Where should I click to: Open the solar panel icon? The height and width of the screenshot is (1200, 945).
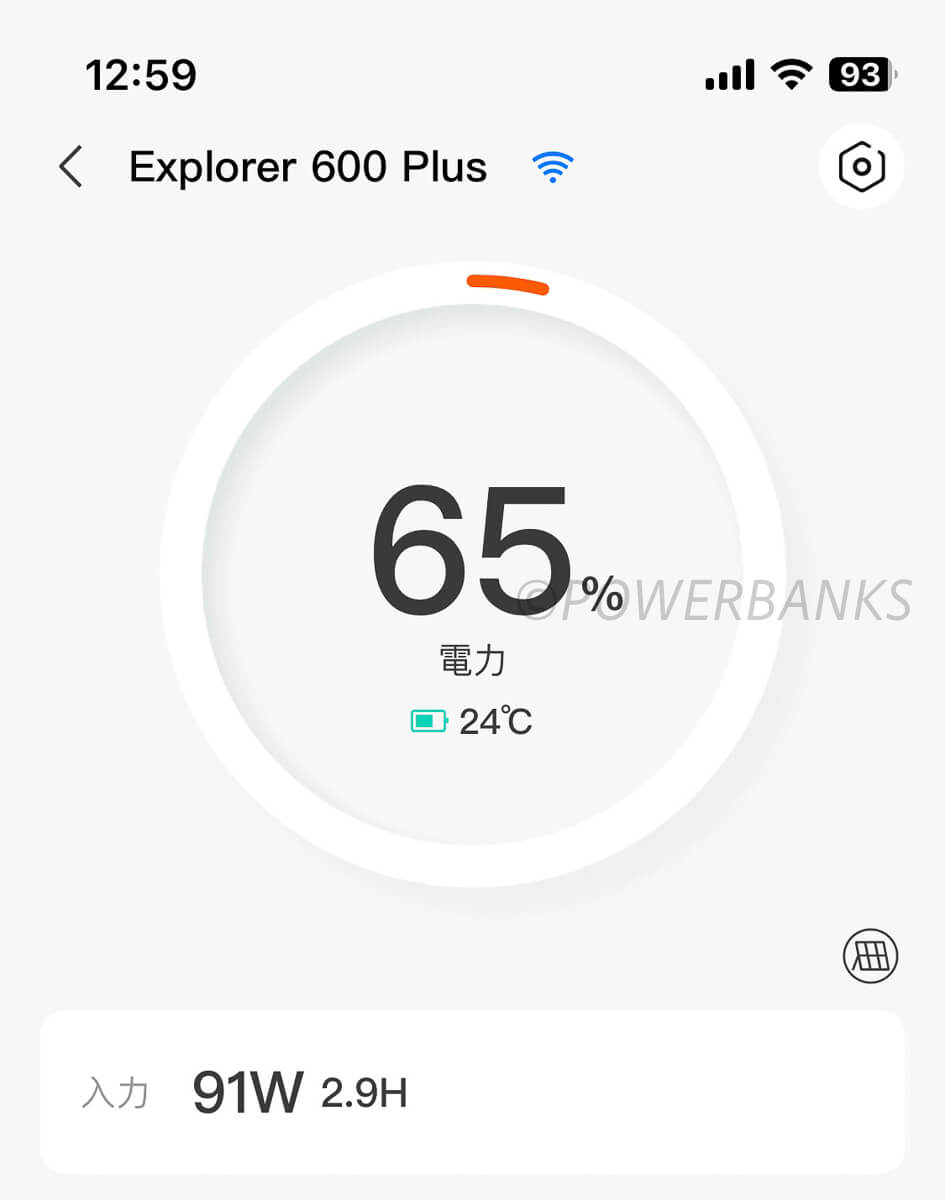point(870,956)
